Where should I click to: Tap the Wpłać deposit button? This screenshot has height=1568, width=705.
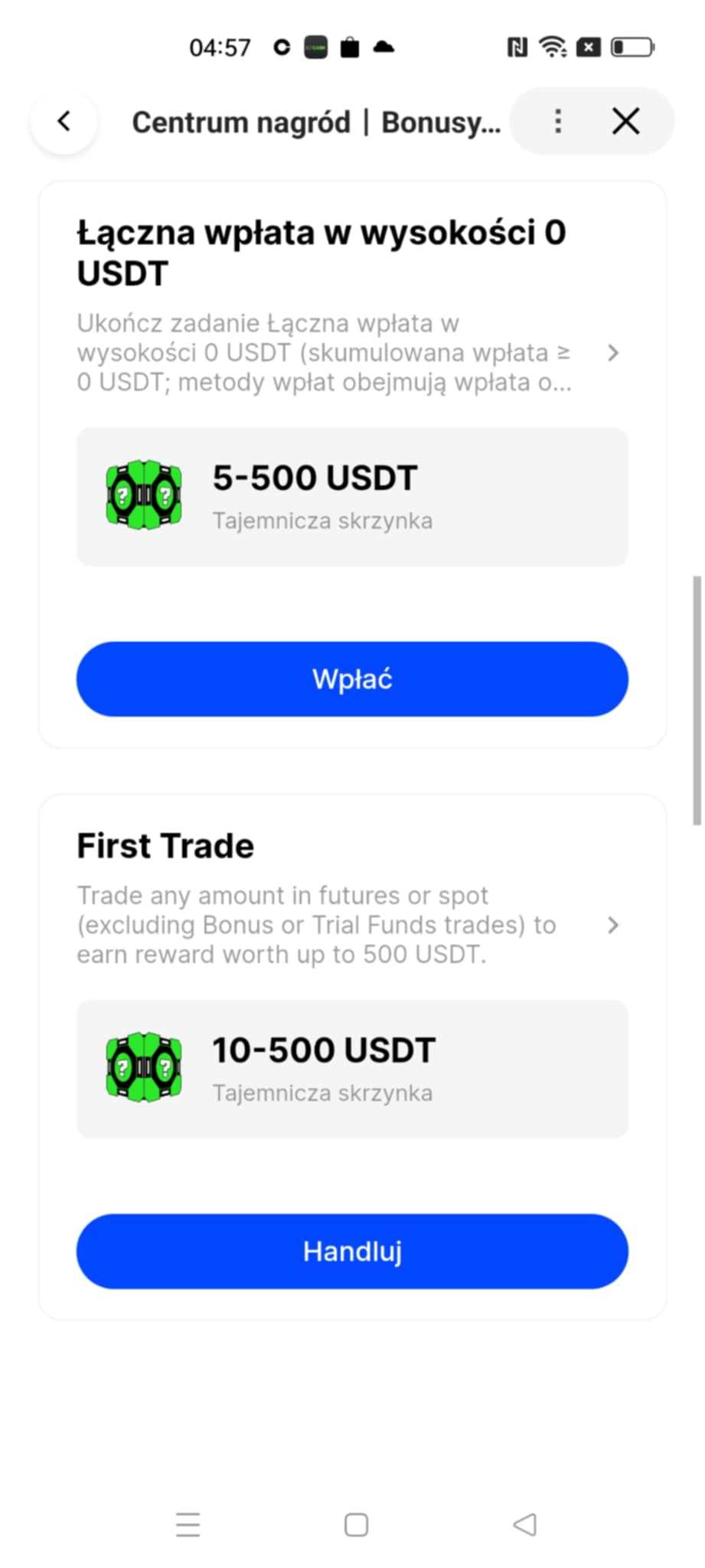(x=352, y=679)
